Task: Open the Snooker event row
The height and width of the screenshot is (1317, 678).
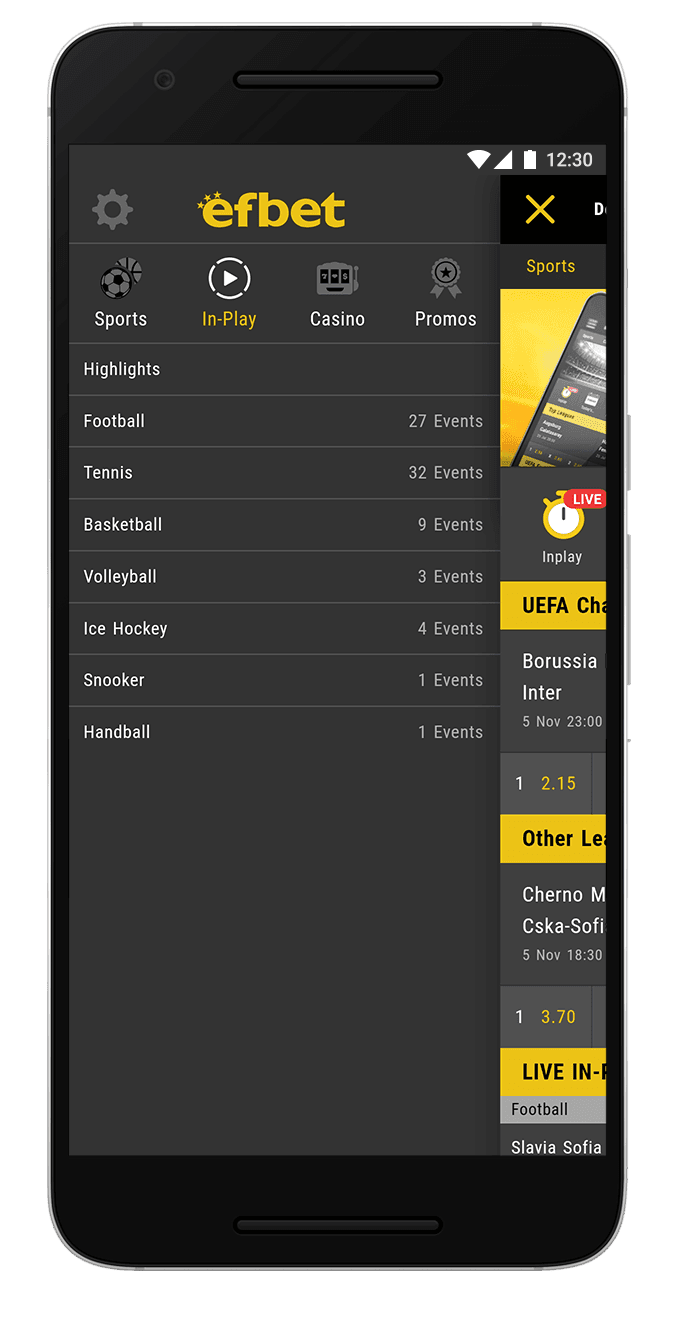Action: pyautogui.click(x=284, y=680)
